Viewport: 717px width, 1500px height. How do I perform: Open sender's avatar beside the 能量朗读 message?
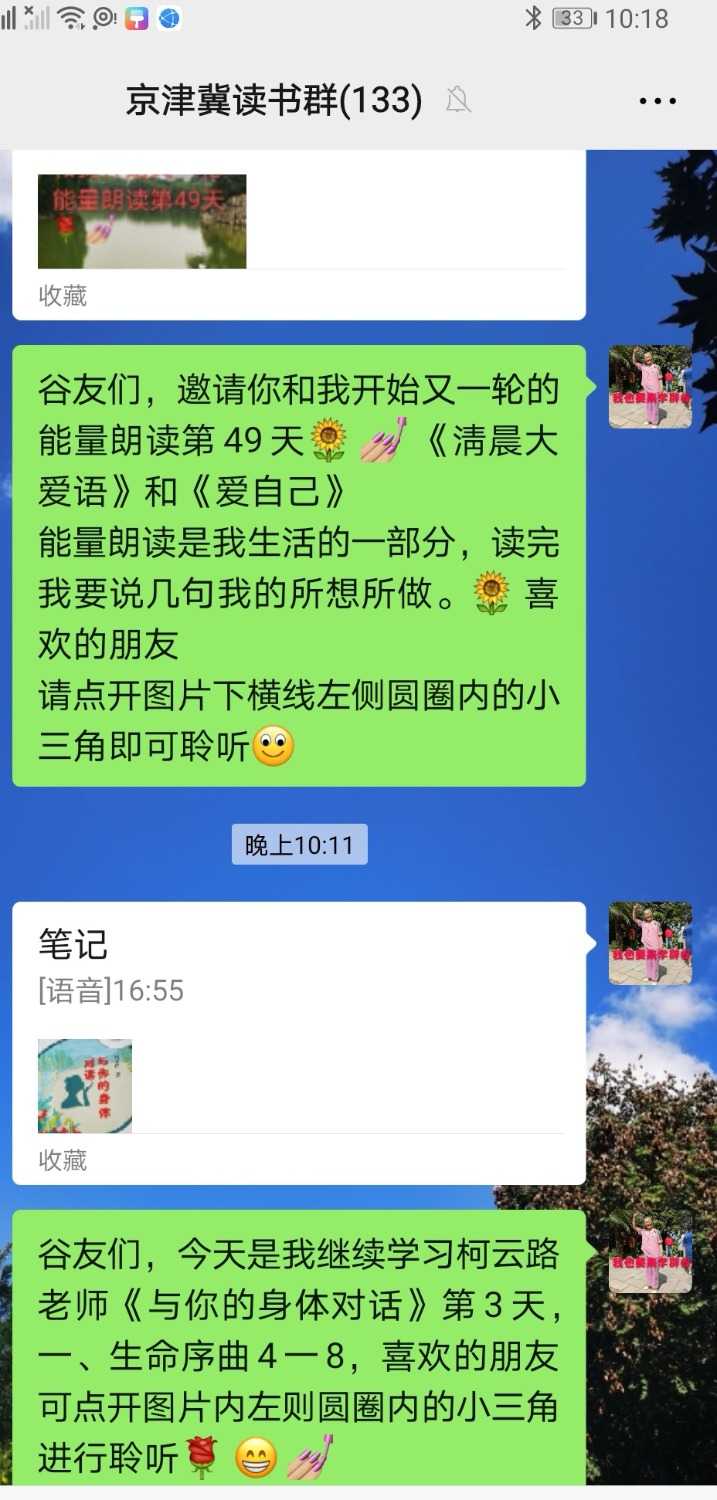tap(650, 387)
